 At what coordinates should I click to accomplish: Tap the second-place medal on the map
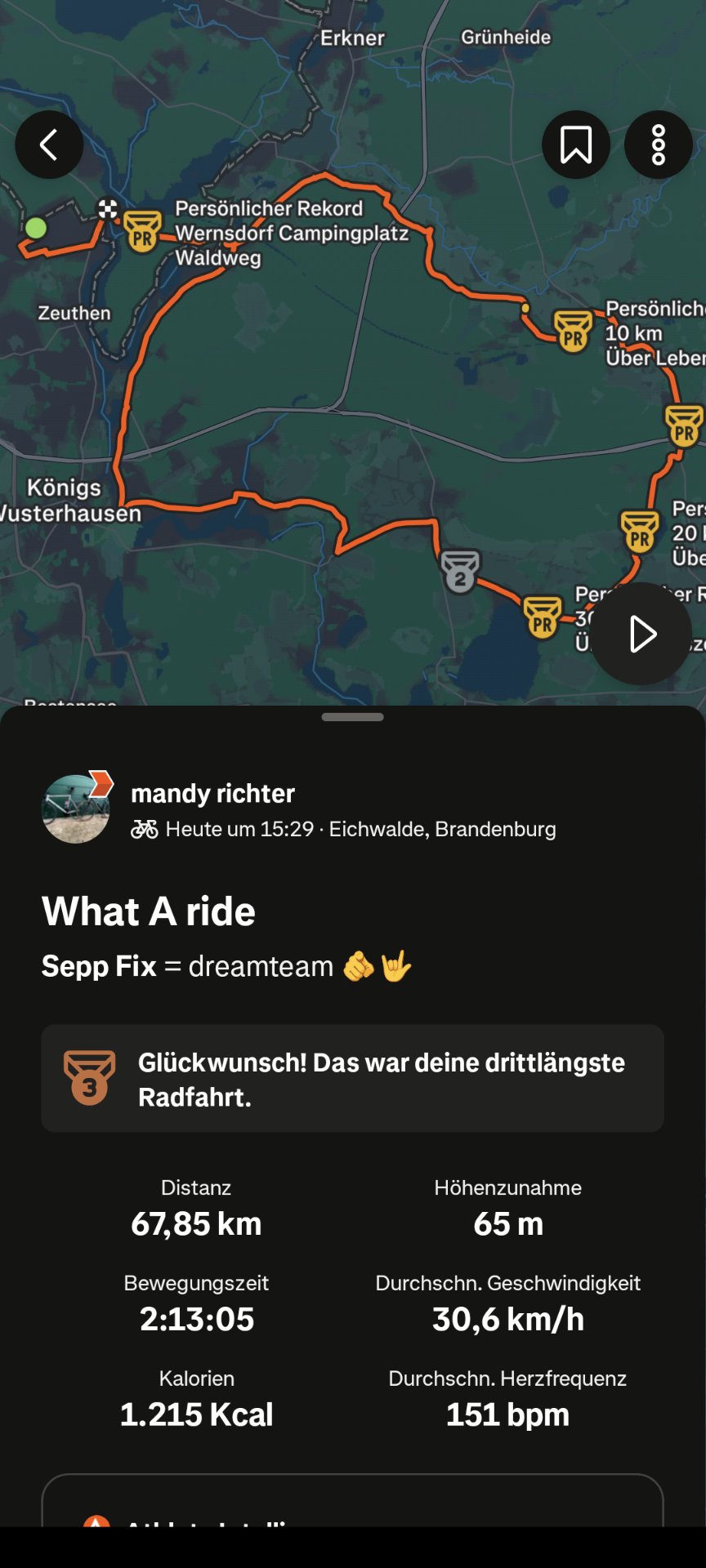tap(460, 571)
